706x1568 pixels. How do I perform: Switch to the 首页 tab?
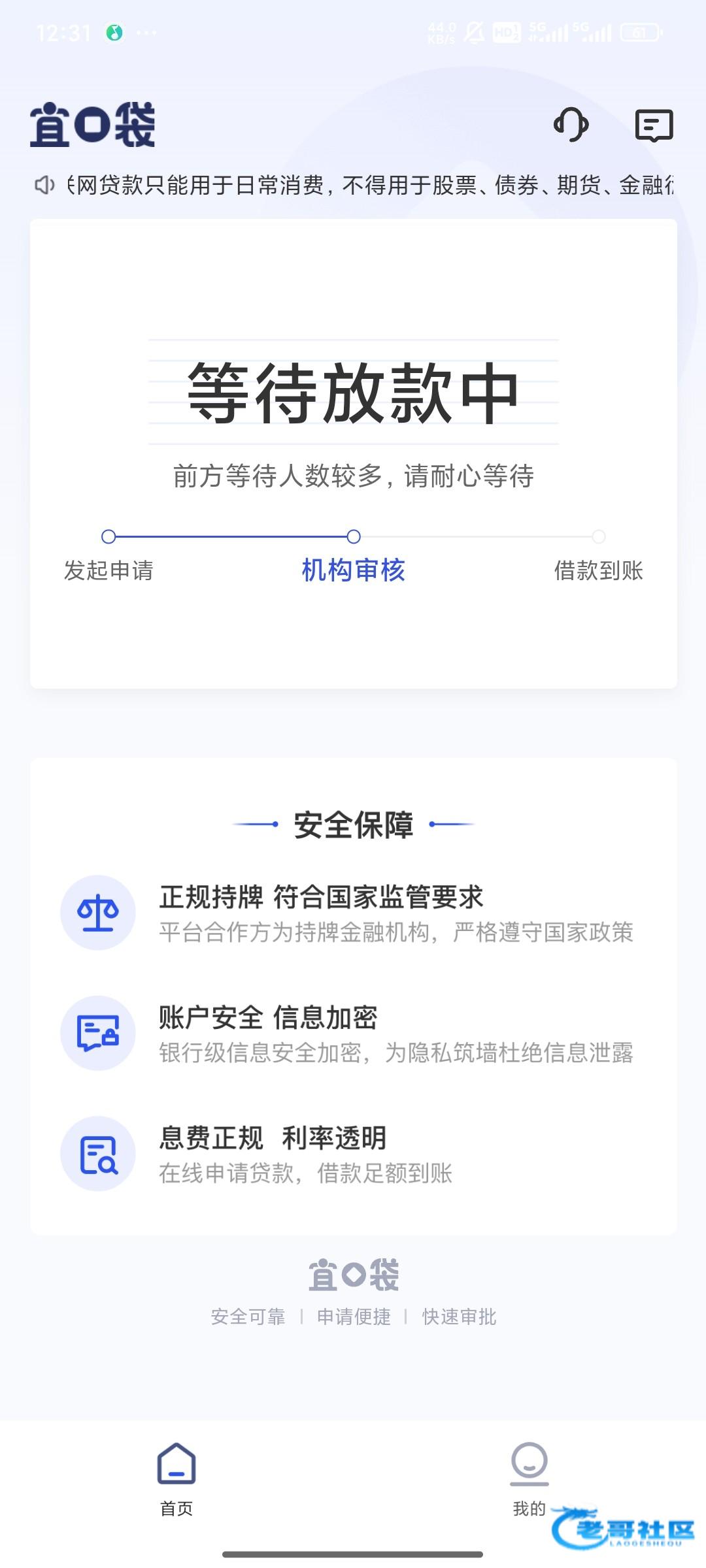coord(176,1478)
